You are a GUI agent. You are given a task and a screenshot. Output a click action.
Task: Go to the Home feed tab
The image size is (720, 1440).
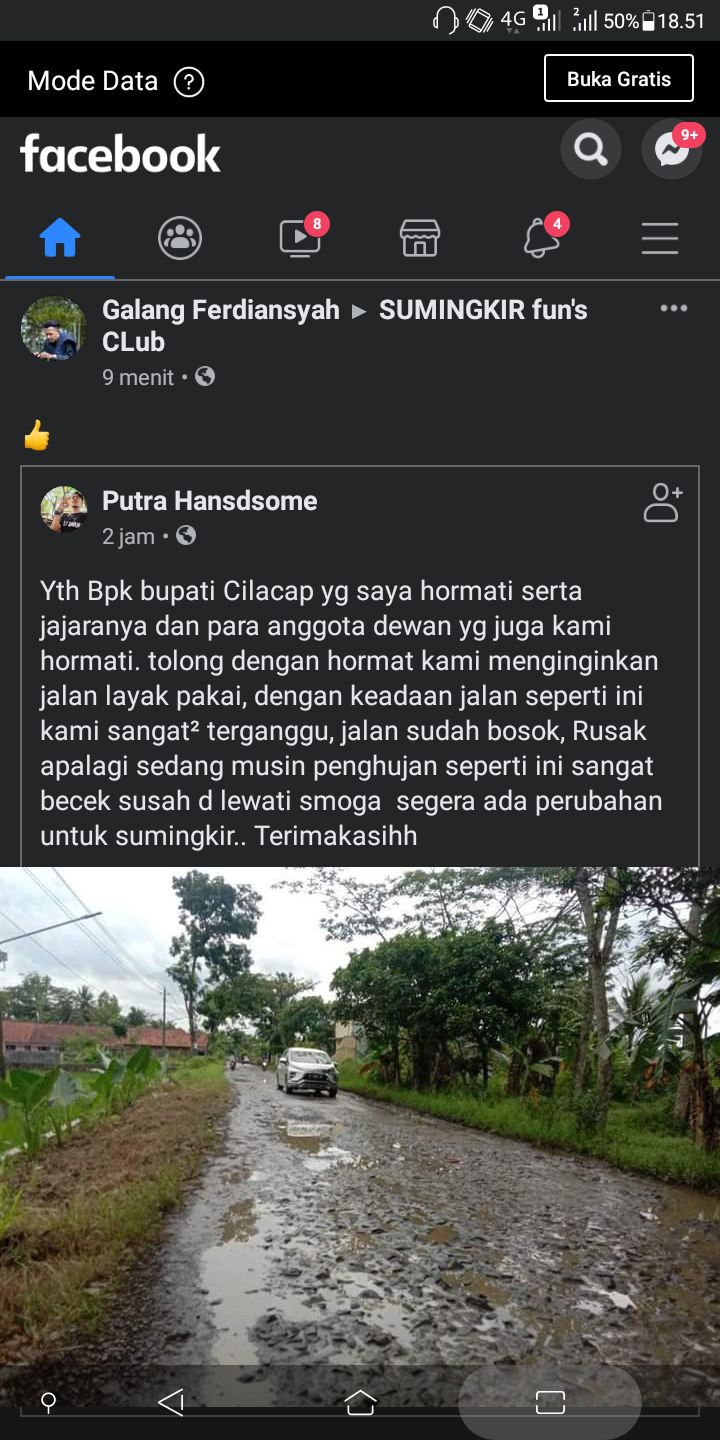tap(60, 239)
